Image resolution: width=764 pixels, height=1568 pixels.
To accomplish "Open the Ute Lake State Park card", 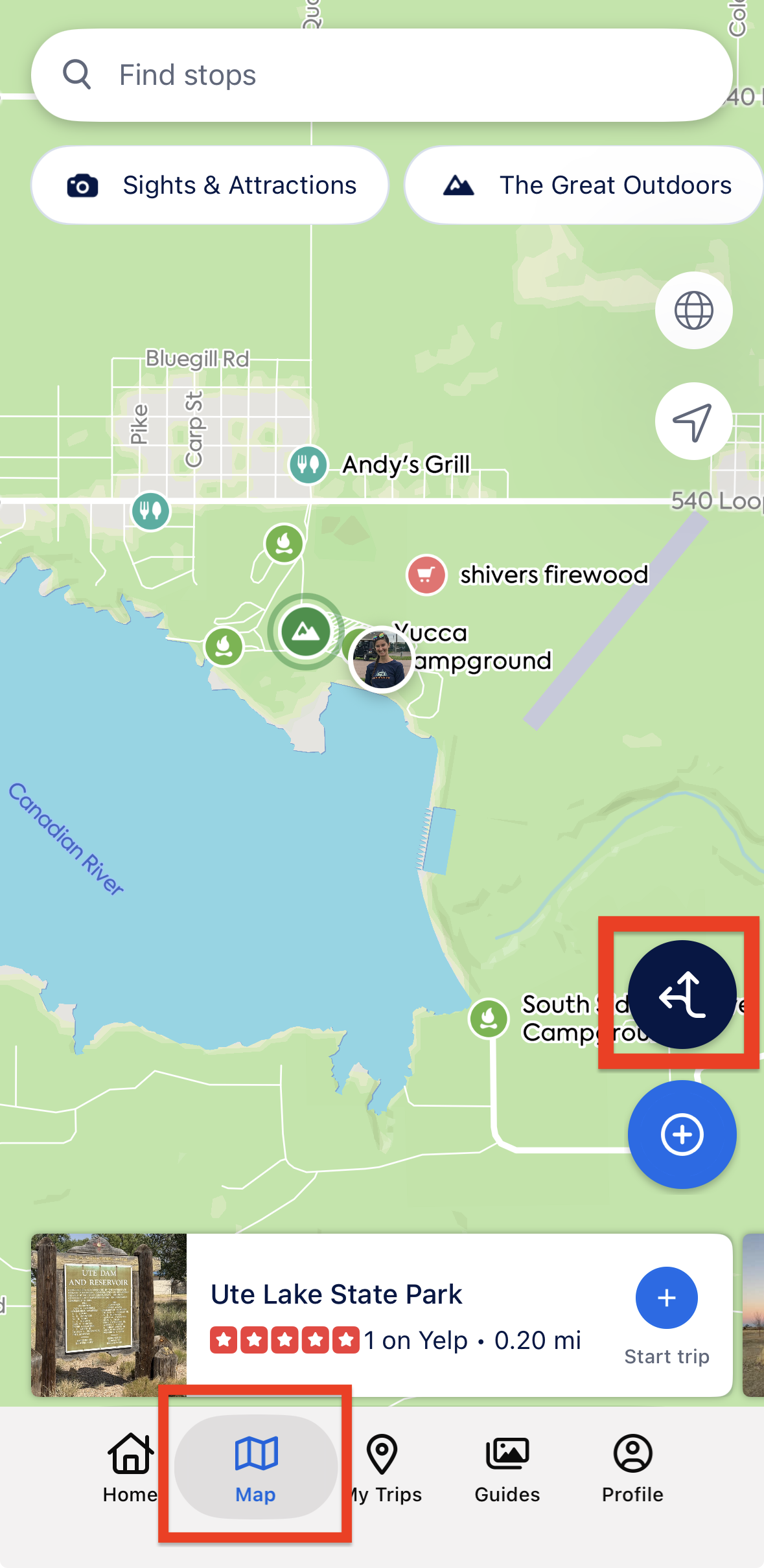I will pyautogui.click(x=382, y=1315).
